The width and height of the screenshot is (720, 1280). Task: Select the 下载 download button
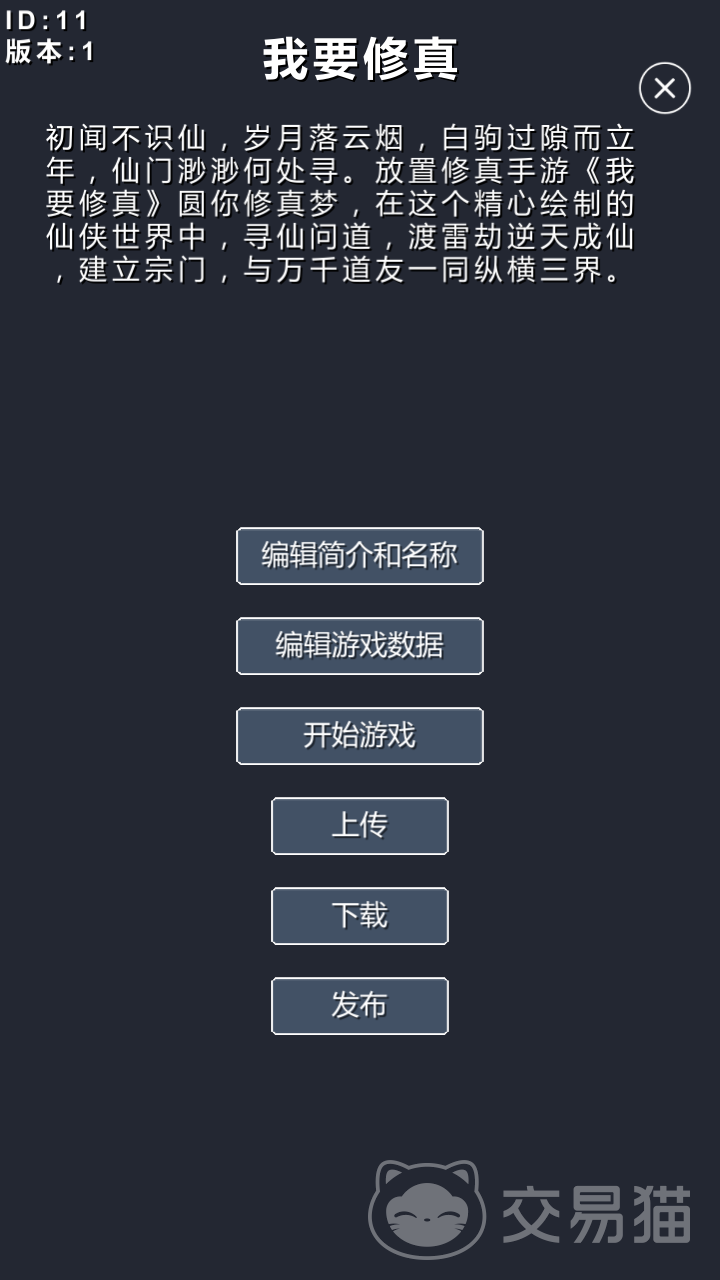(360, 916)
